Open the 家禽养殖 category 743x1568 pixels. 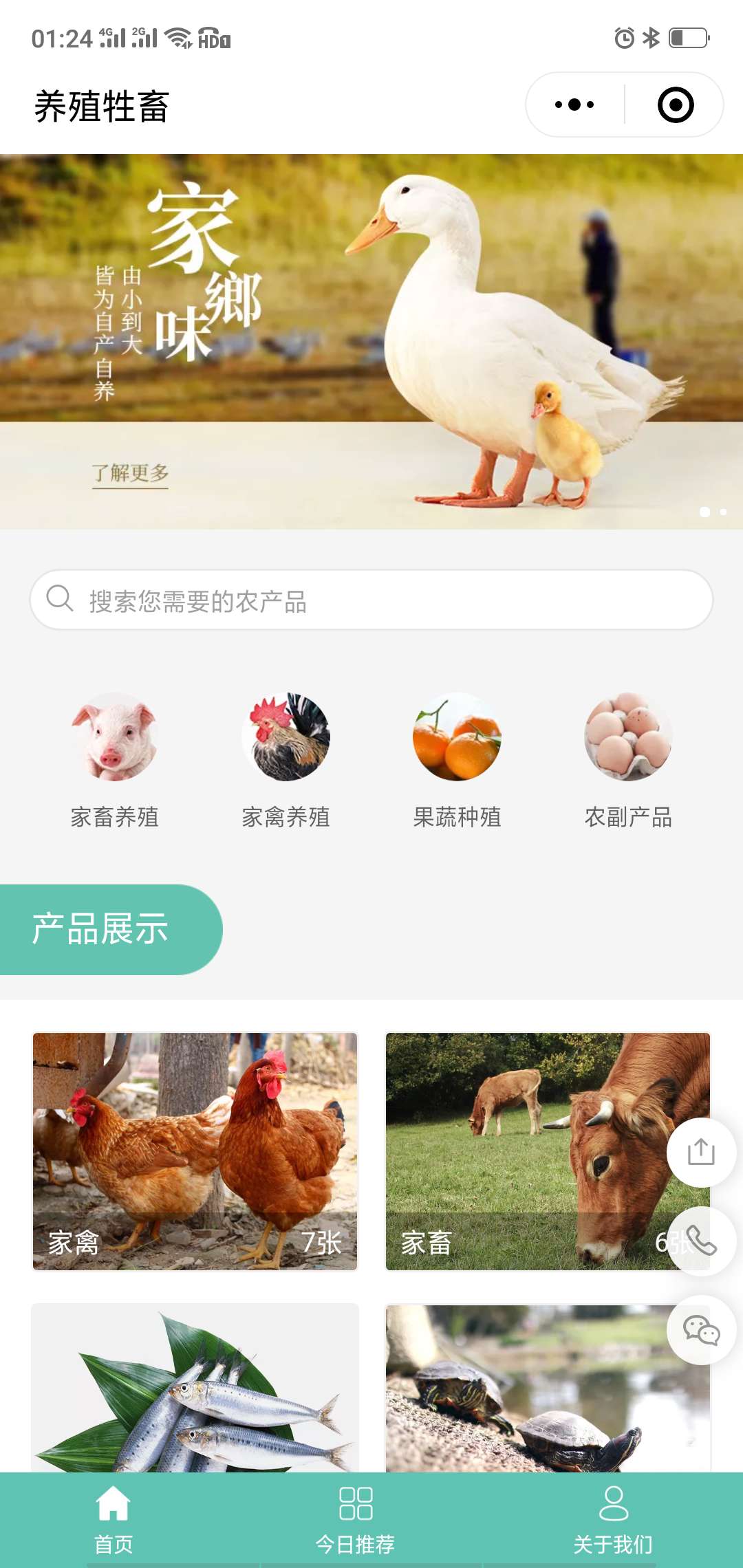[286, 760]
